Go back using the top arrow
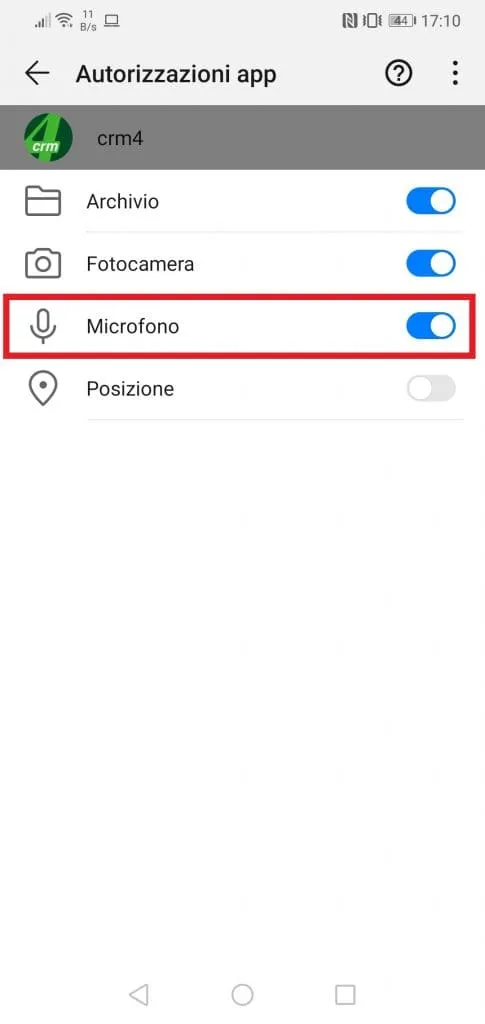This screenshot has width=485, height=1024. (37, 74)
